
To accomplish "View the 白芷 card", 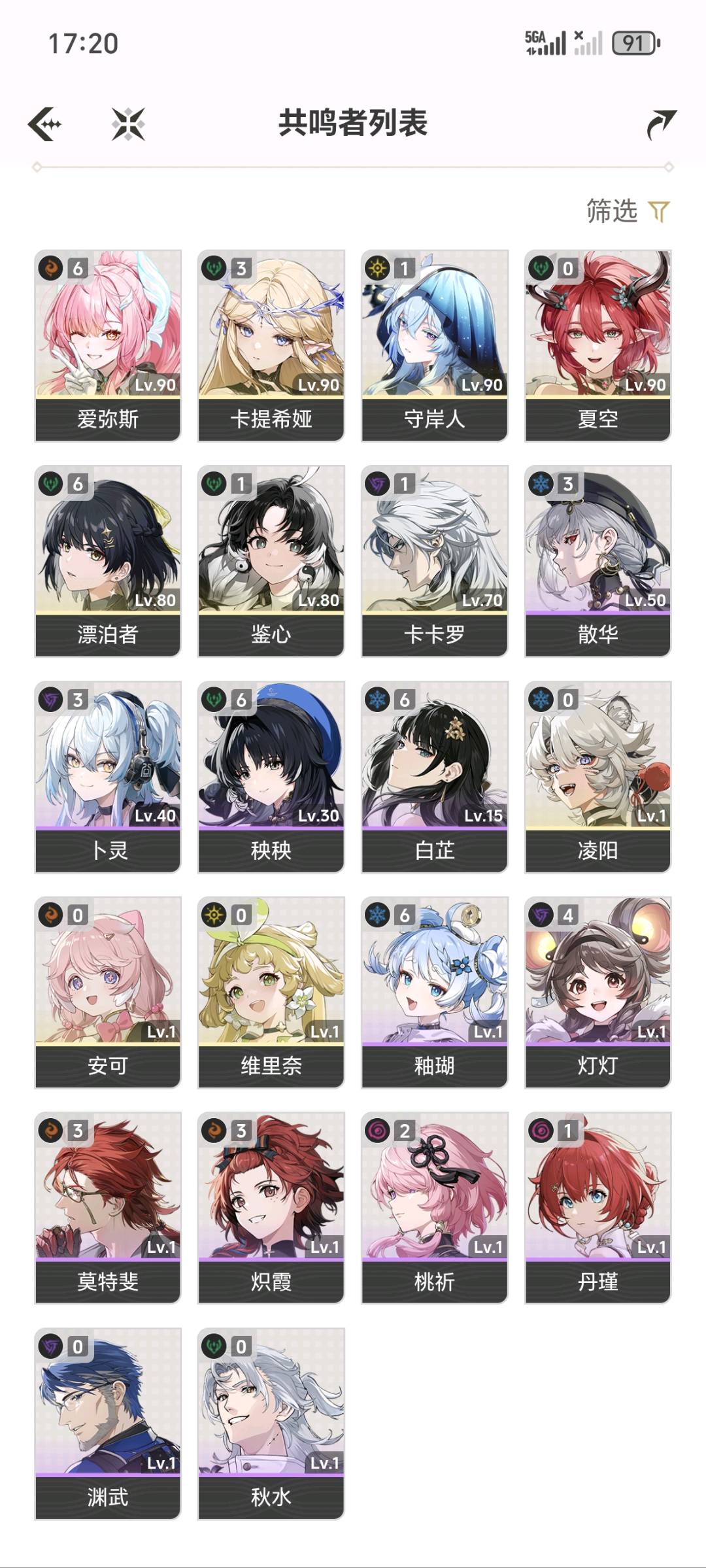I will 435,776.
